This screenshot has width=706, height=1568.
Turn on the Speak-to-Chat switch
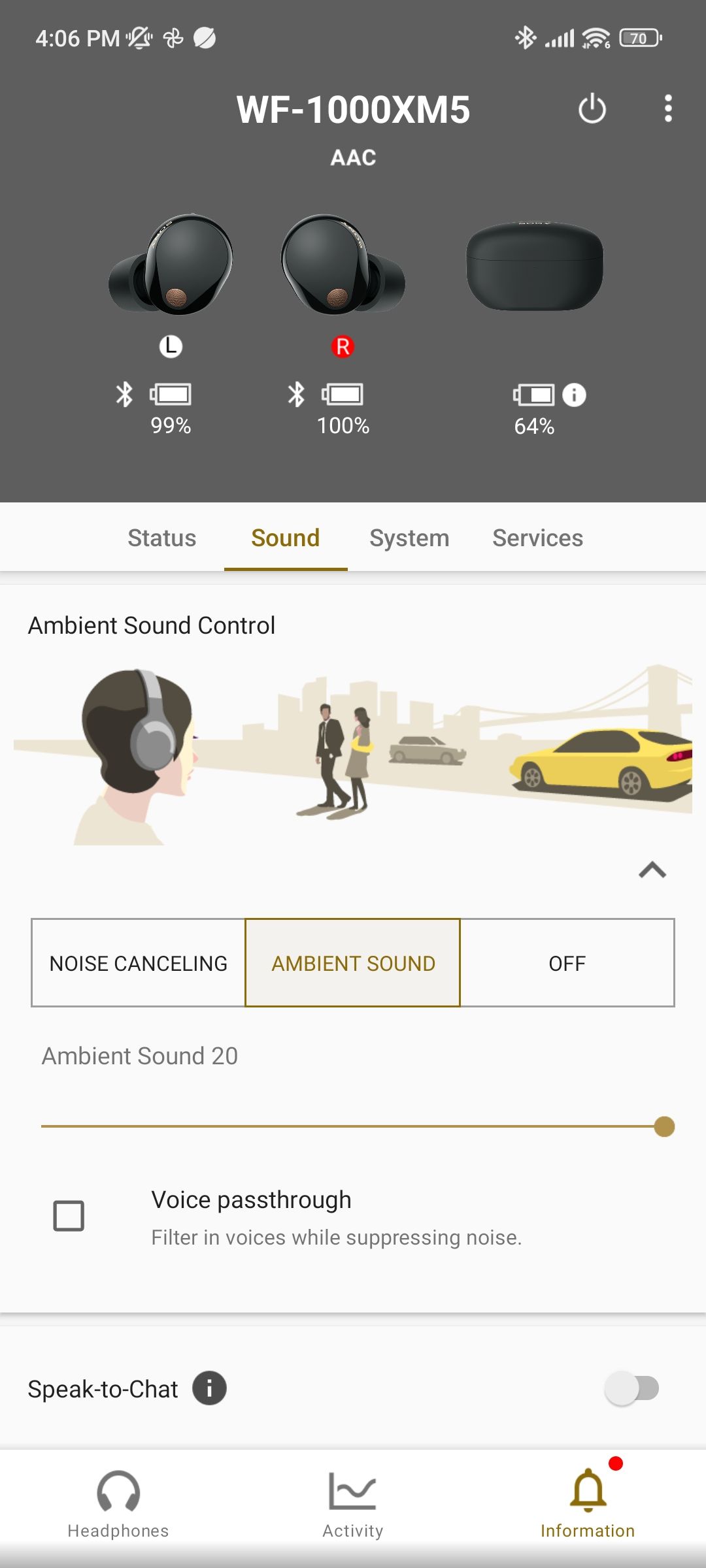[631, 1388]
